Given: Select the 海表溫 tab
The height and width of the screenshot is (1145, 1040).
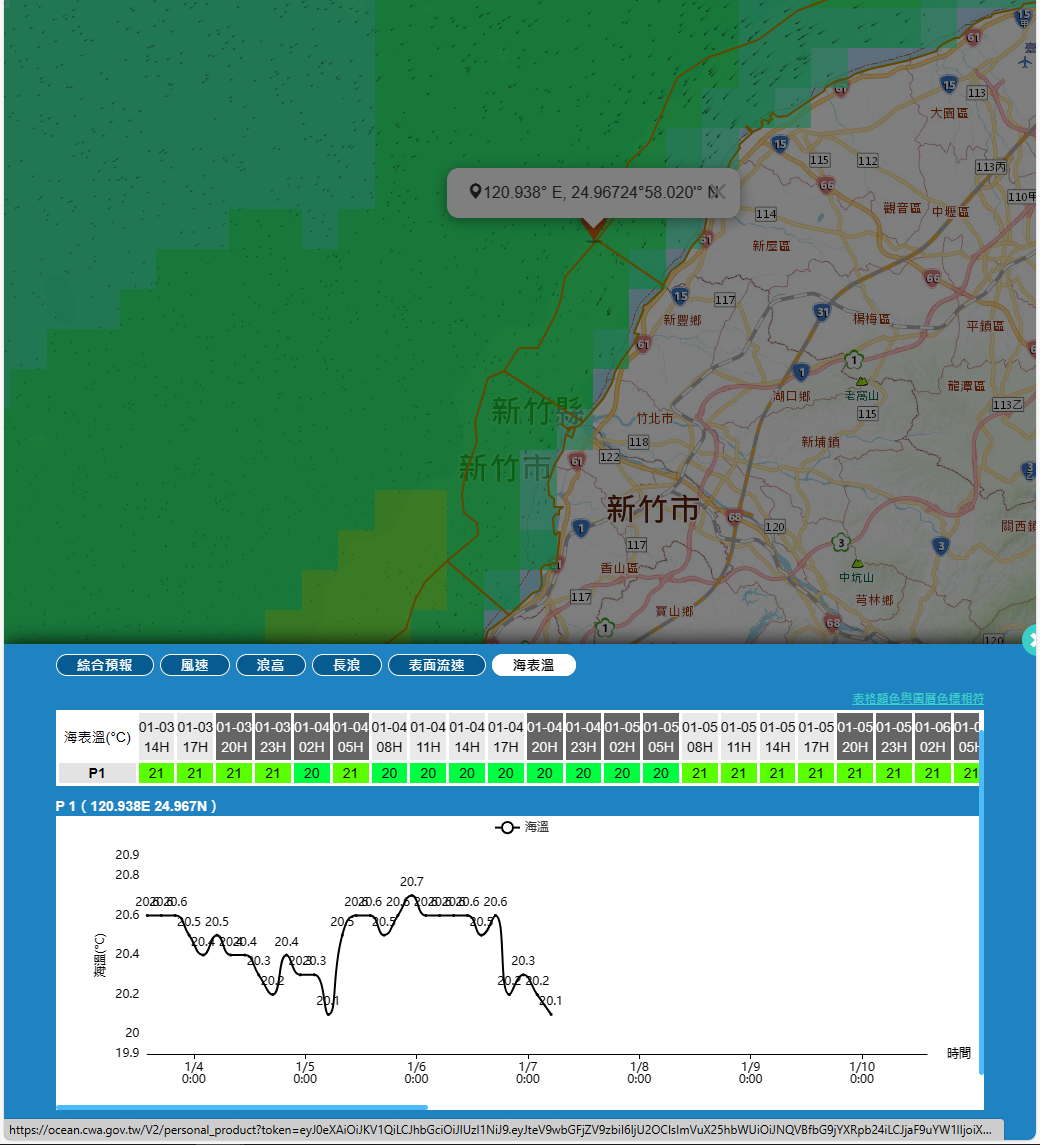Looking at the screenshot, I should click(533, 665).
